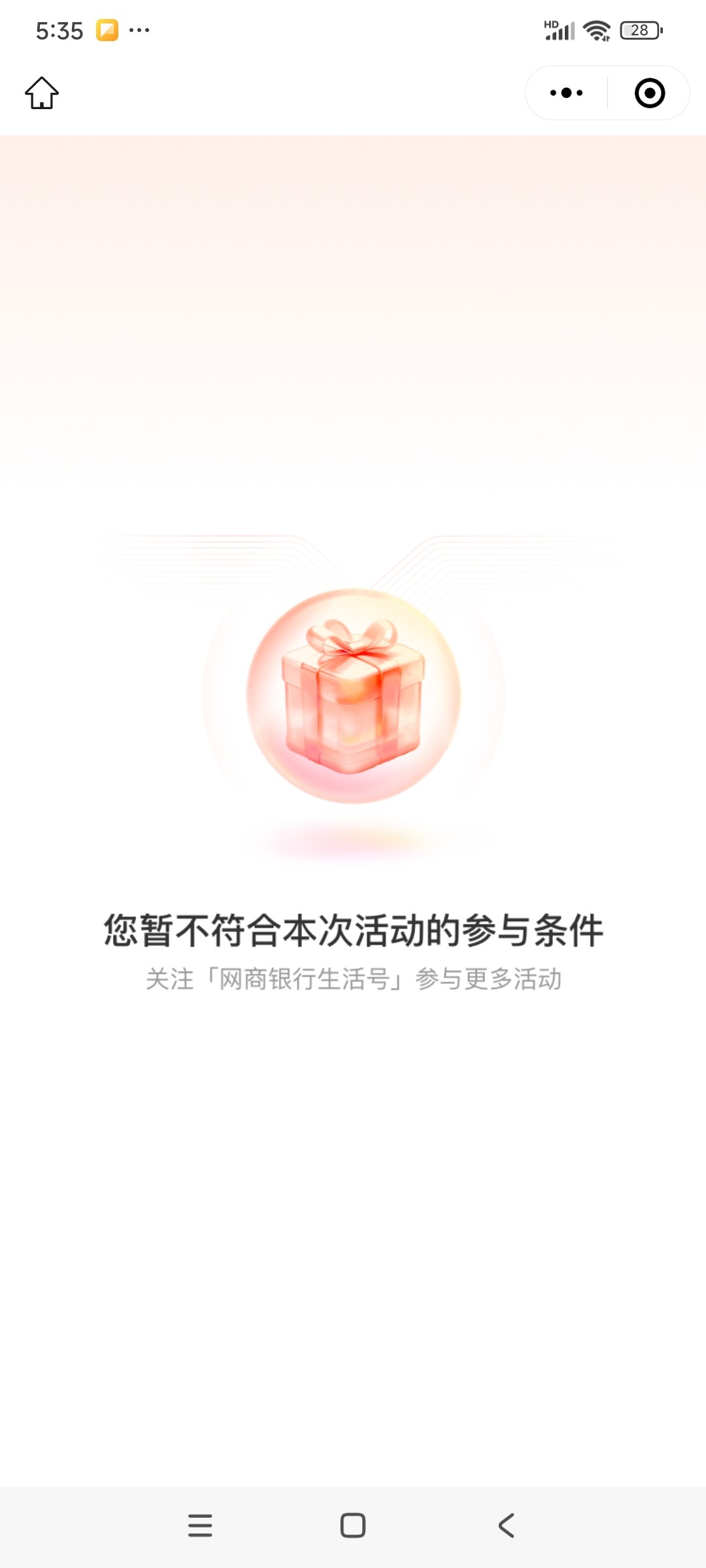
Task: Open the system recent apps menu
Action: [x=200, y=1526]
